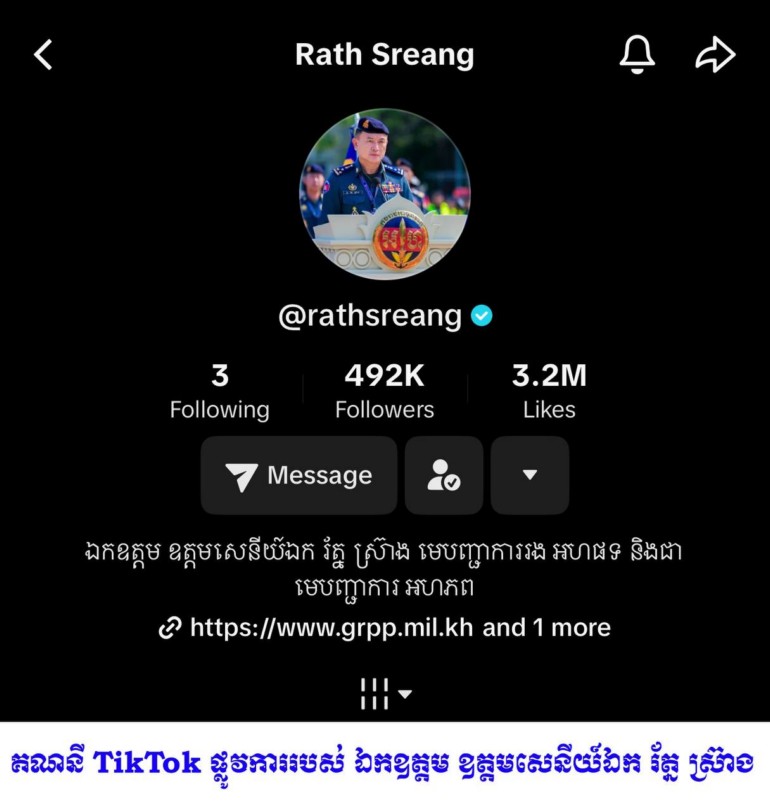Open the notifications bell
The width and height of the screenshot is (770, 811).
(x=637, y=55)
